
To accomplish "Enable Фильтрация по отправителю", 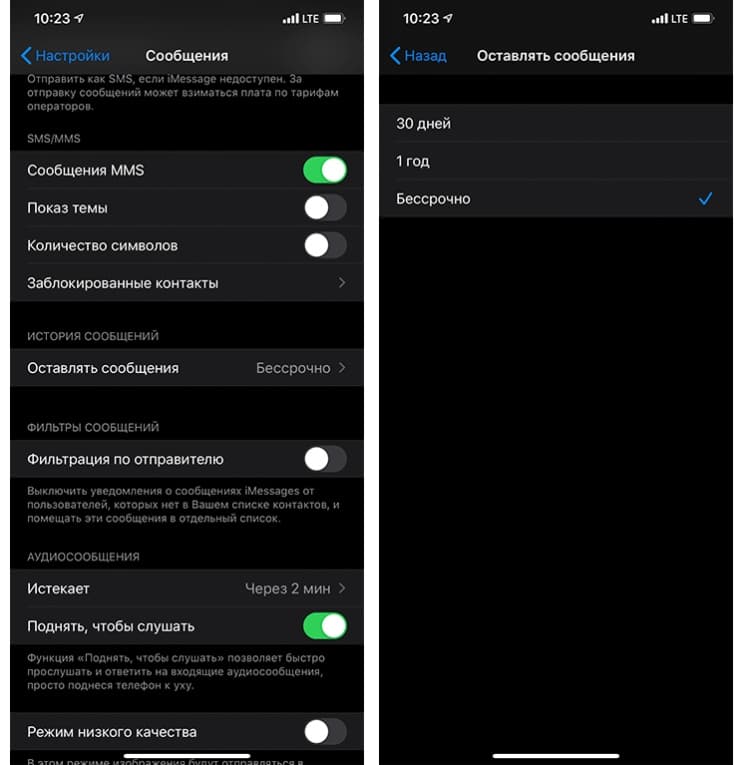I will tap(325, 460).
